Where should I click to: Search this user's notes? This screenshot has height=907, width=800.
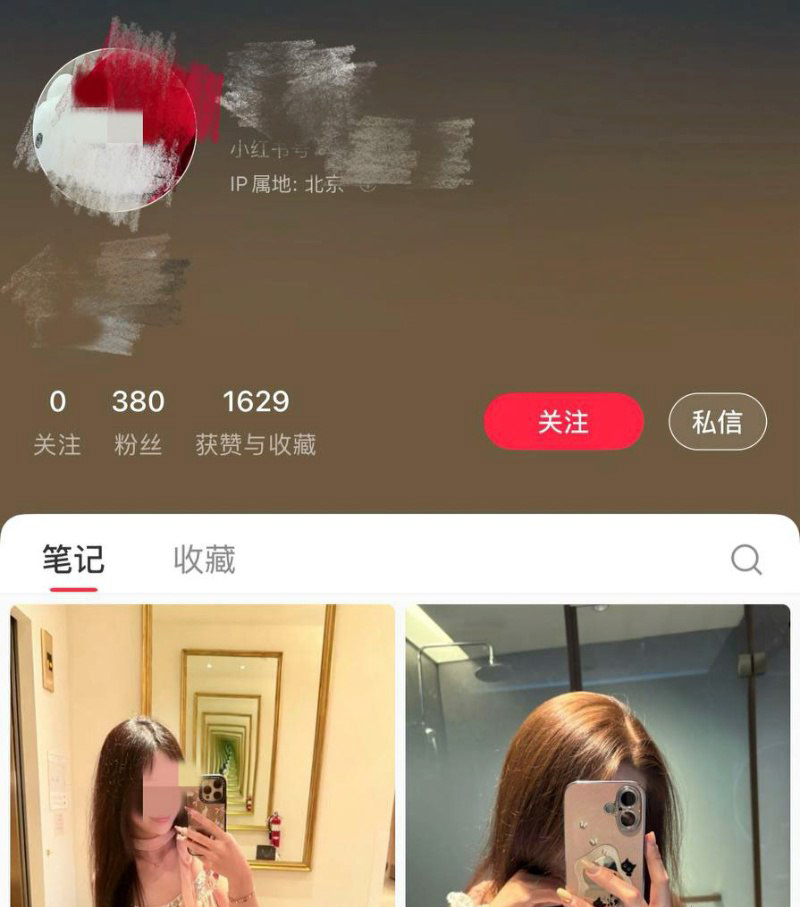[x=746, y=559]
